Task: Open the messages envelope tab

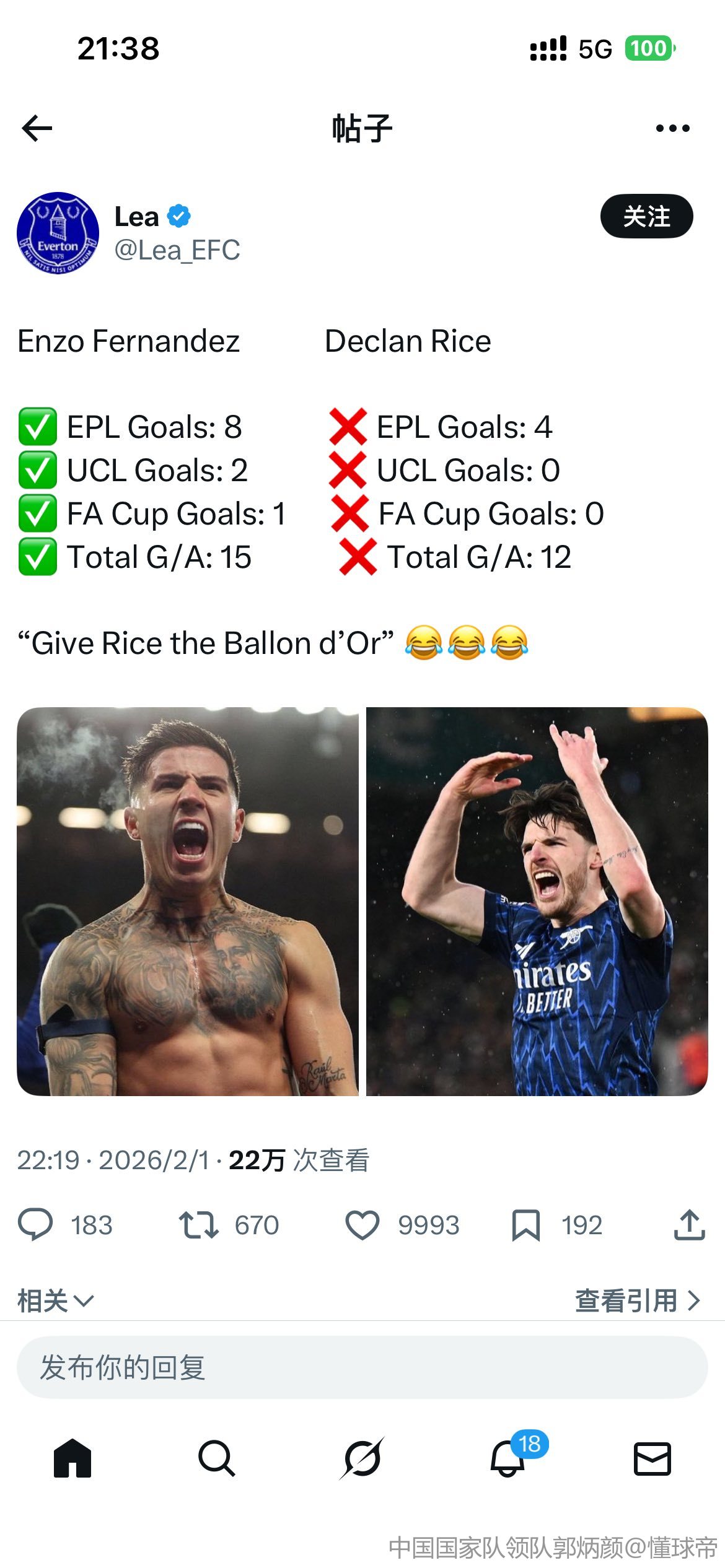Action: [652, 1458]
